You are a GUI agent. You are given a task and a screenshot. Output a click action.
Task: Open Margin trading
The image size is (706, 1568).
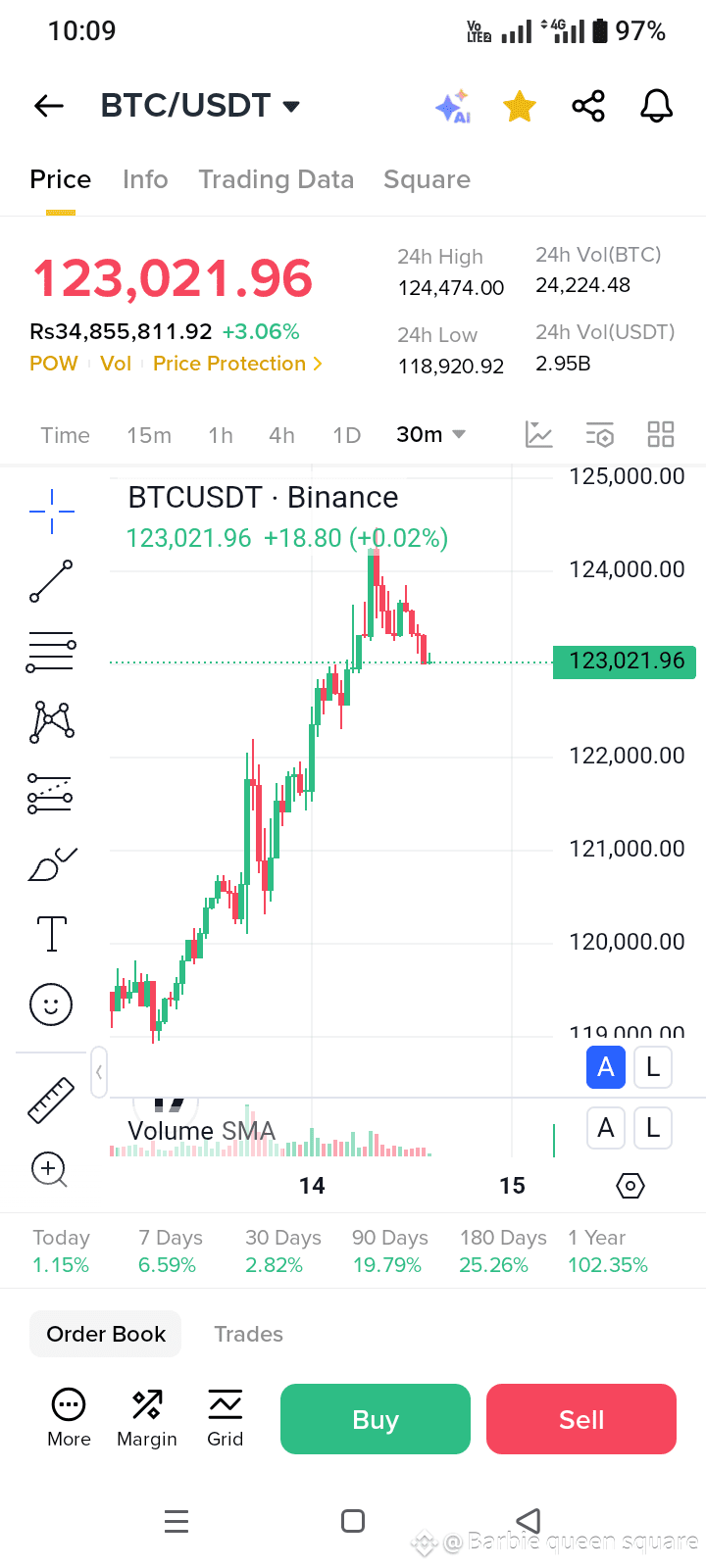[x=147, y=1417]
